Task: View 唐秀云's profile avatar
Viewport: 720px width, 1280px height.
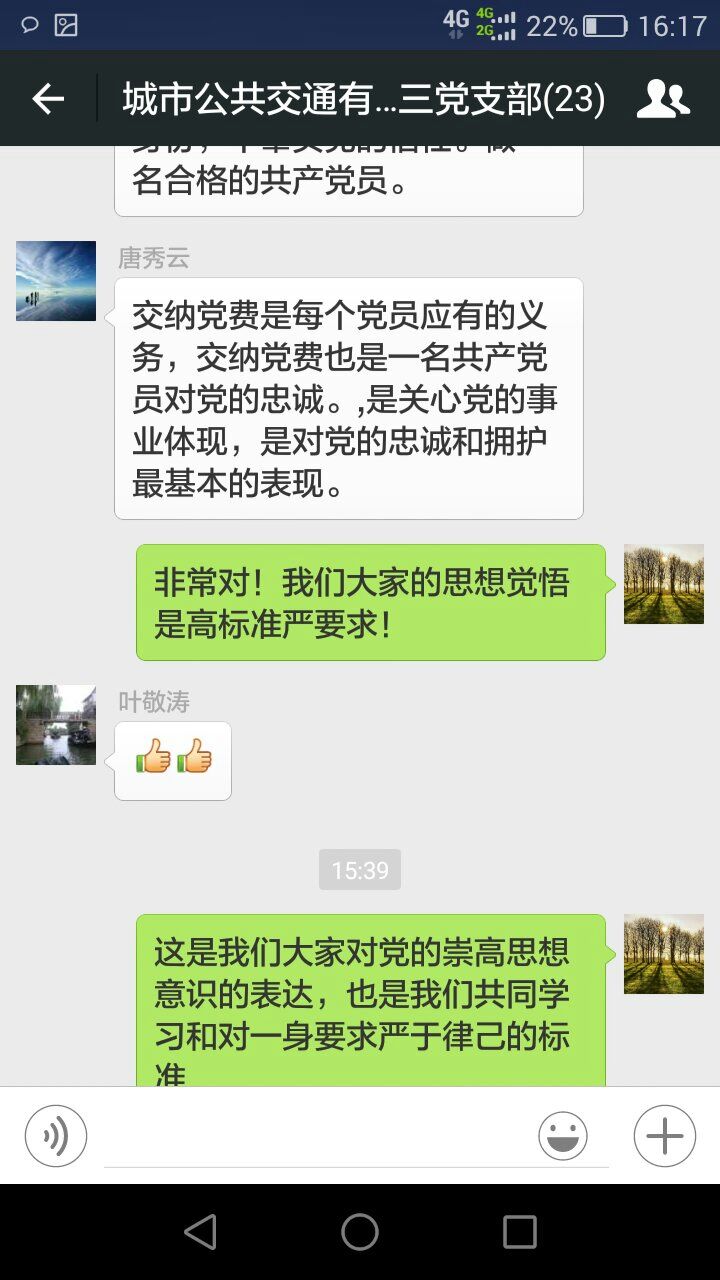Action: point(56,281)
